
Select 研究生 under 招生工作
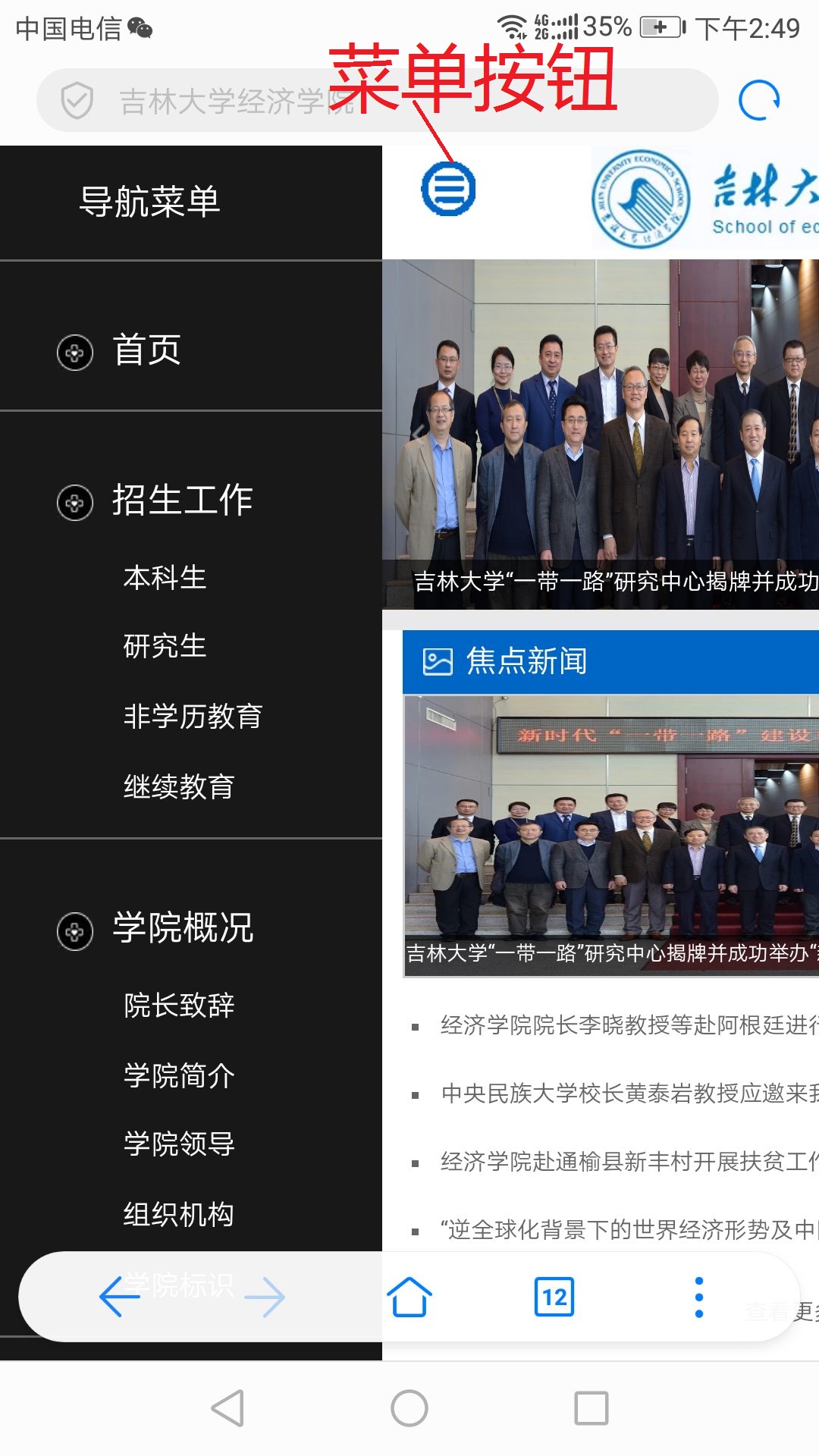click(165, 647)
